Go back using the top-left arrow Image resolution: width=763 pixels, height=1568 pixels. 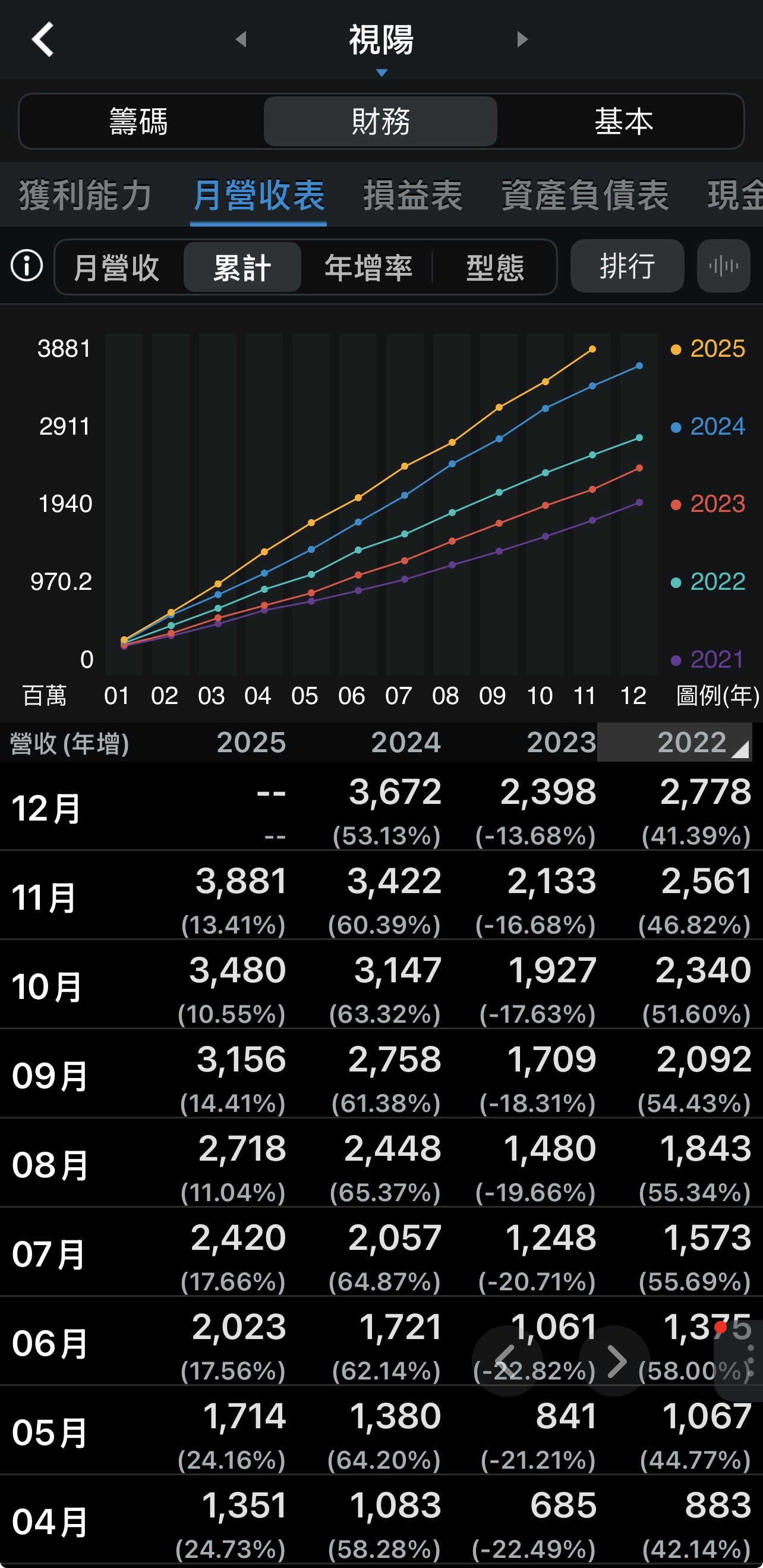[43, 40]
